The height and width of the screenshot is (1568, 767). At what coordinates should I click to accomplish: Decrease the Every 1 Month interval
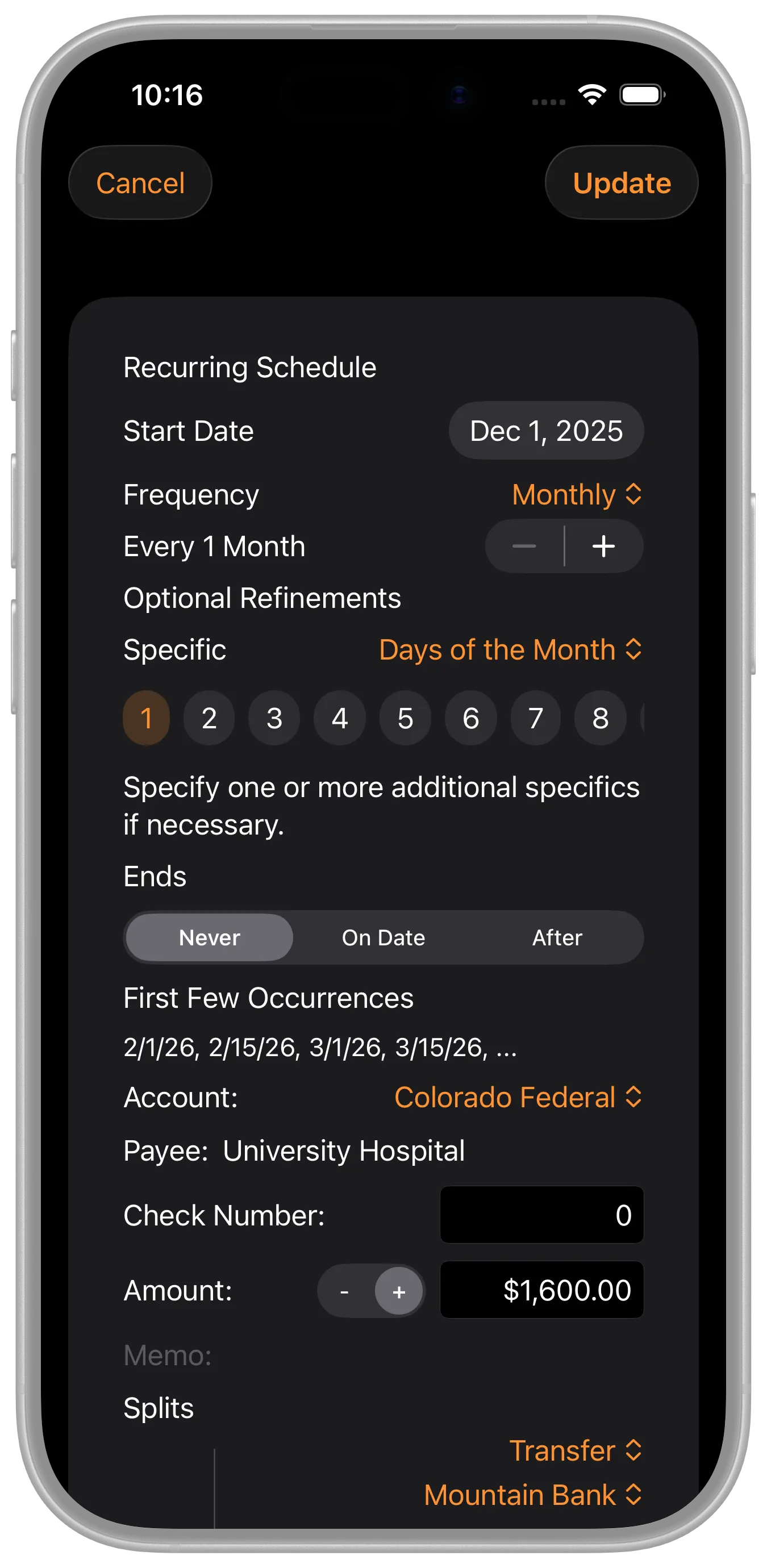point(524,546)
